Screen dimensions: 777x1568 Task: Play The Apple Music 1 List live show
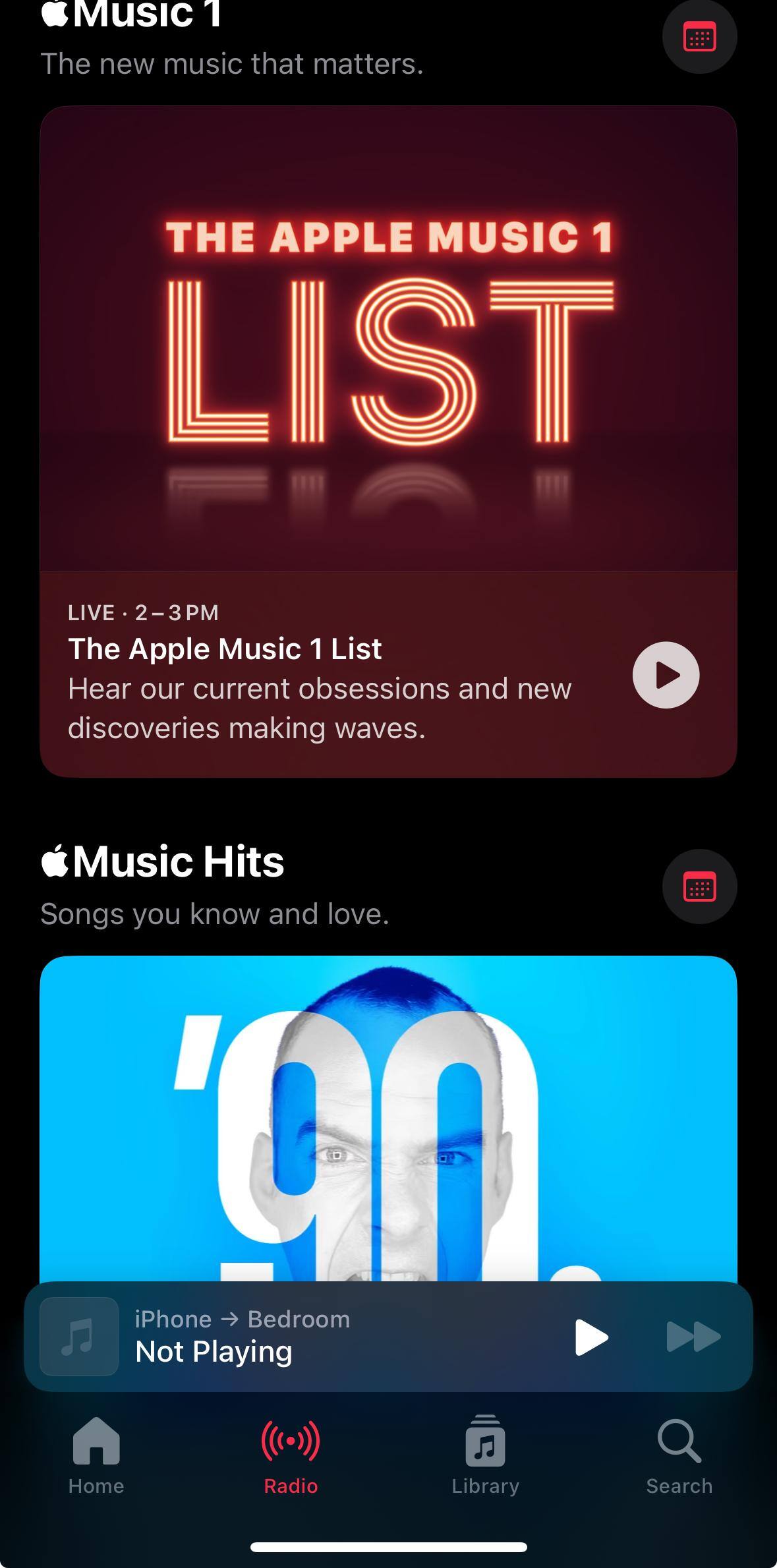pyautogui.click(x=666, y=675)
